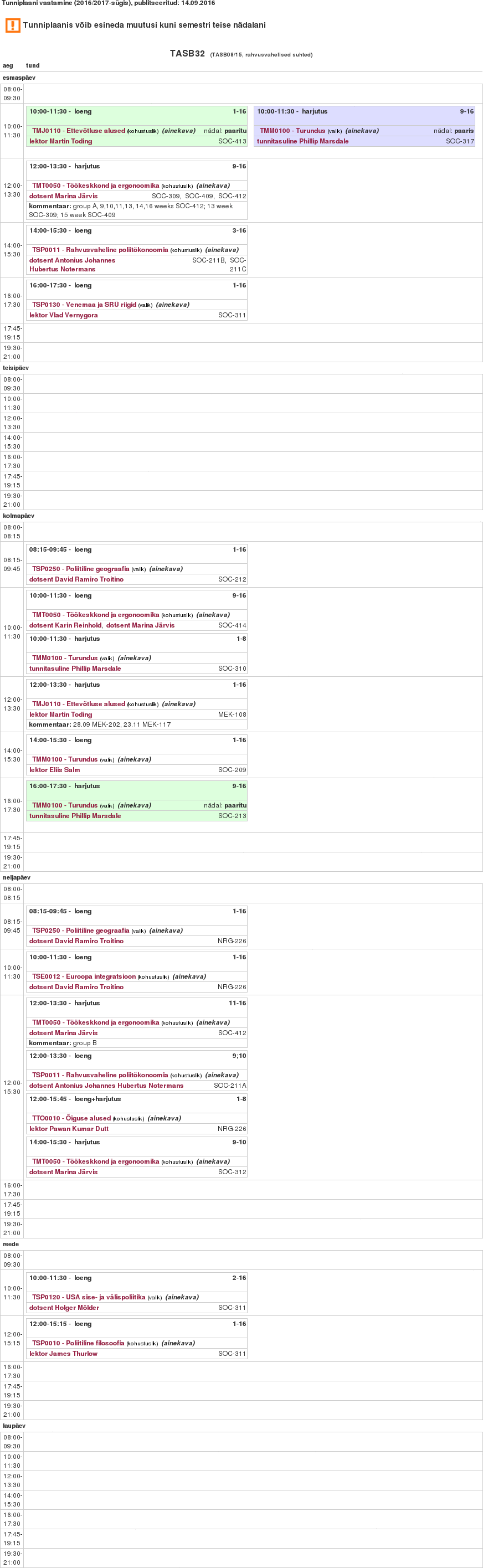This screenshot has width=483, height=1568.
Task: View lecturer Vlad Vernygora's page
Action: point(63,315)
